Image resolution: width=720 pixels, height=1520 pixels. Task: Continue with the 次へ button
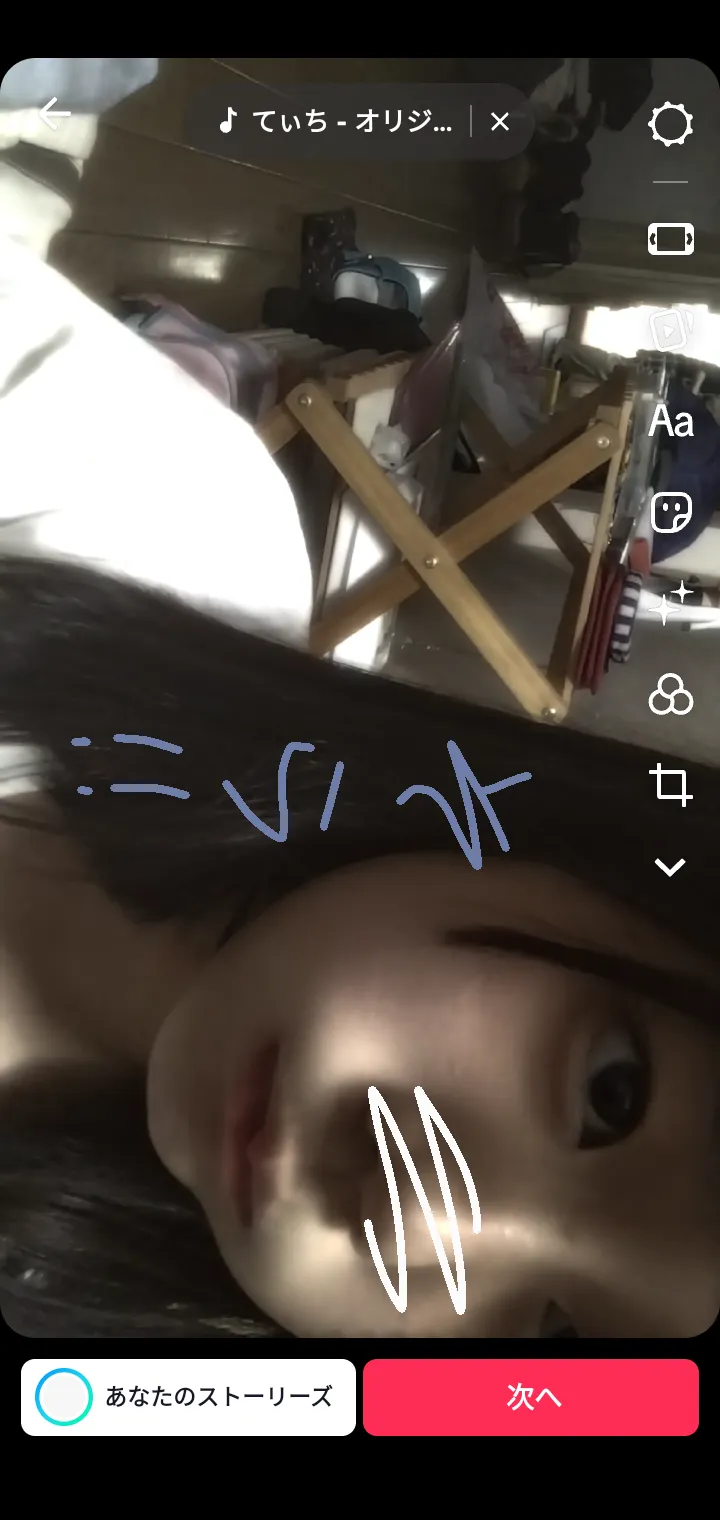531,1397
